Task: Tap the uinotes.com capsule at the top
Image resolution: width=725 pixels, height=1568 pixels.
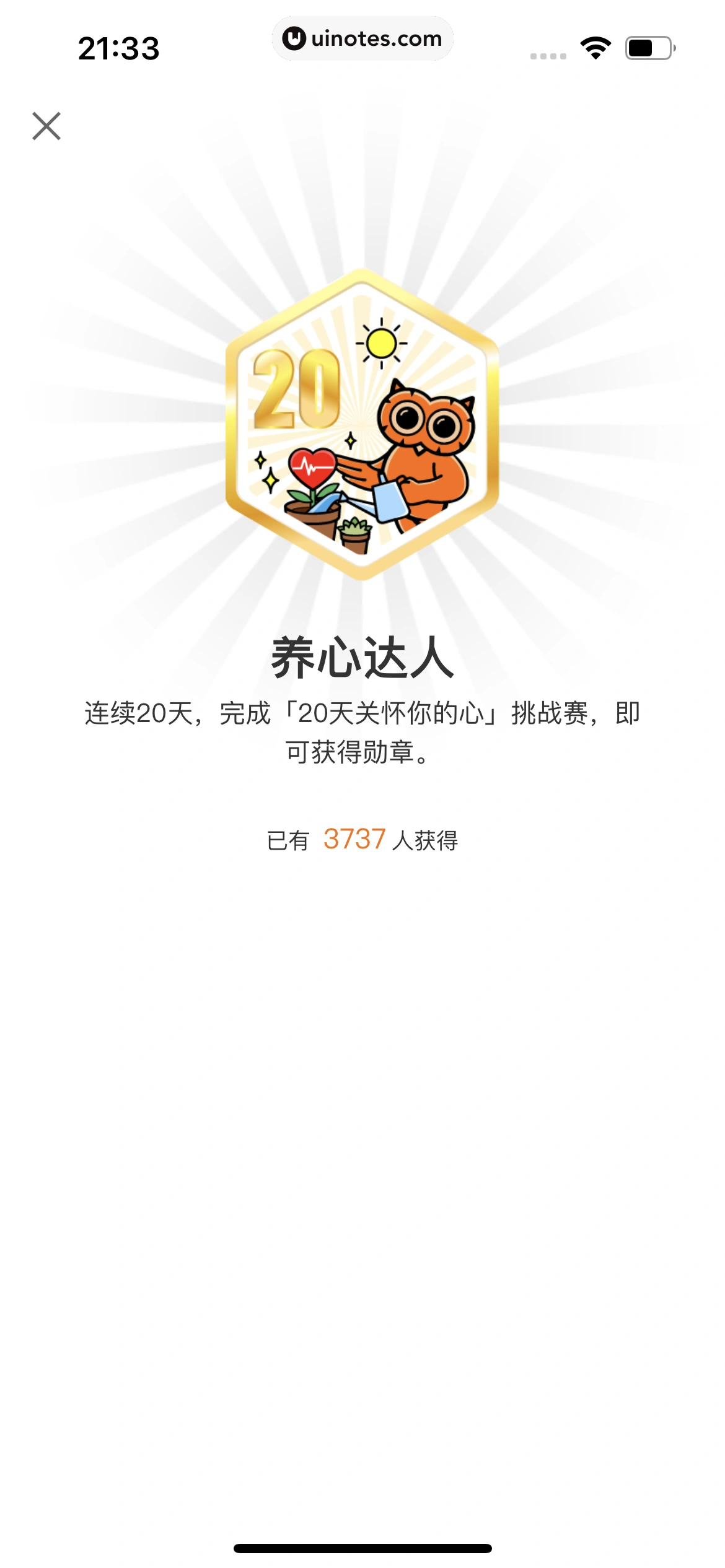Action: (x=362, y=38)
